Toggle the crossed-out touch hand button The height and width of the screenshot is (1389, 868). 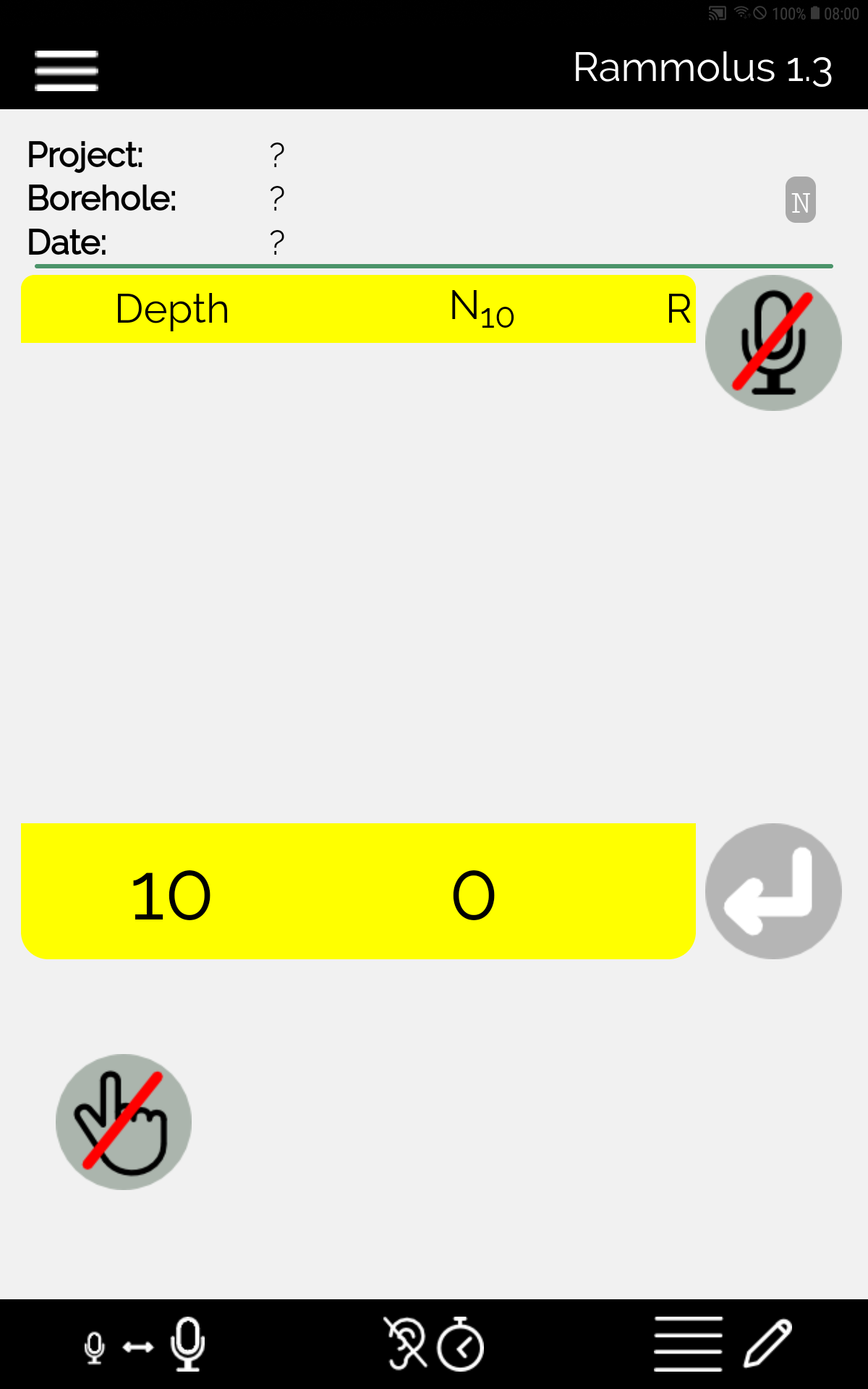click(x=124, y=1121)
